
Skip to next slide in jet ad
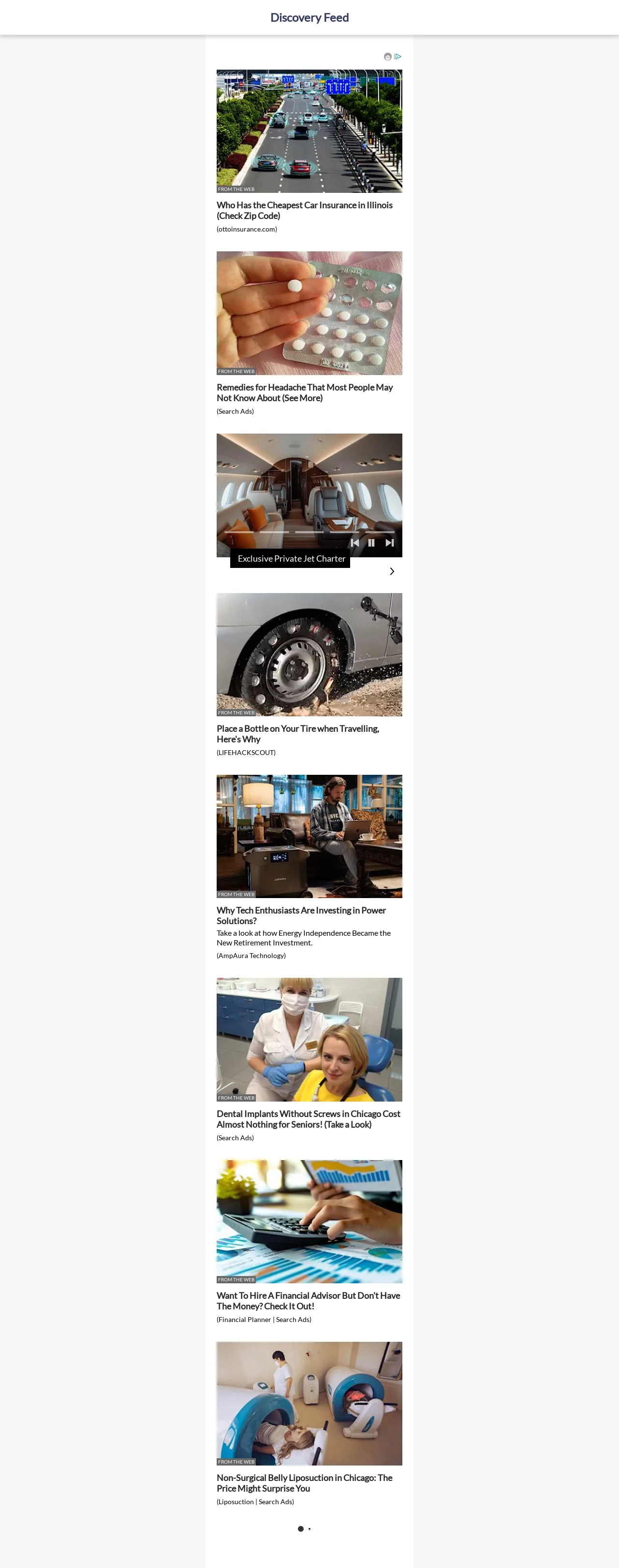tap(389, 542)
